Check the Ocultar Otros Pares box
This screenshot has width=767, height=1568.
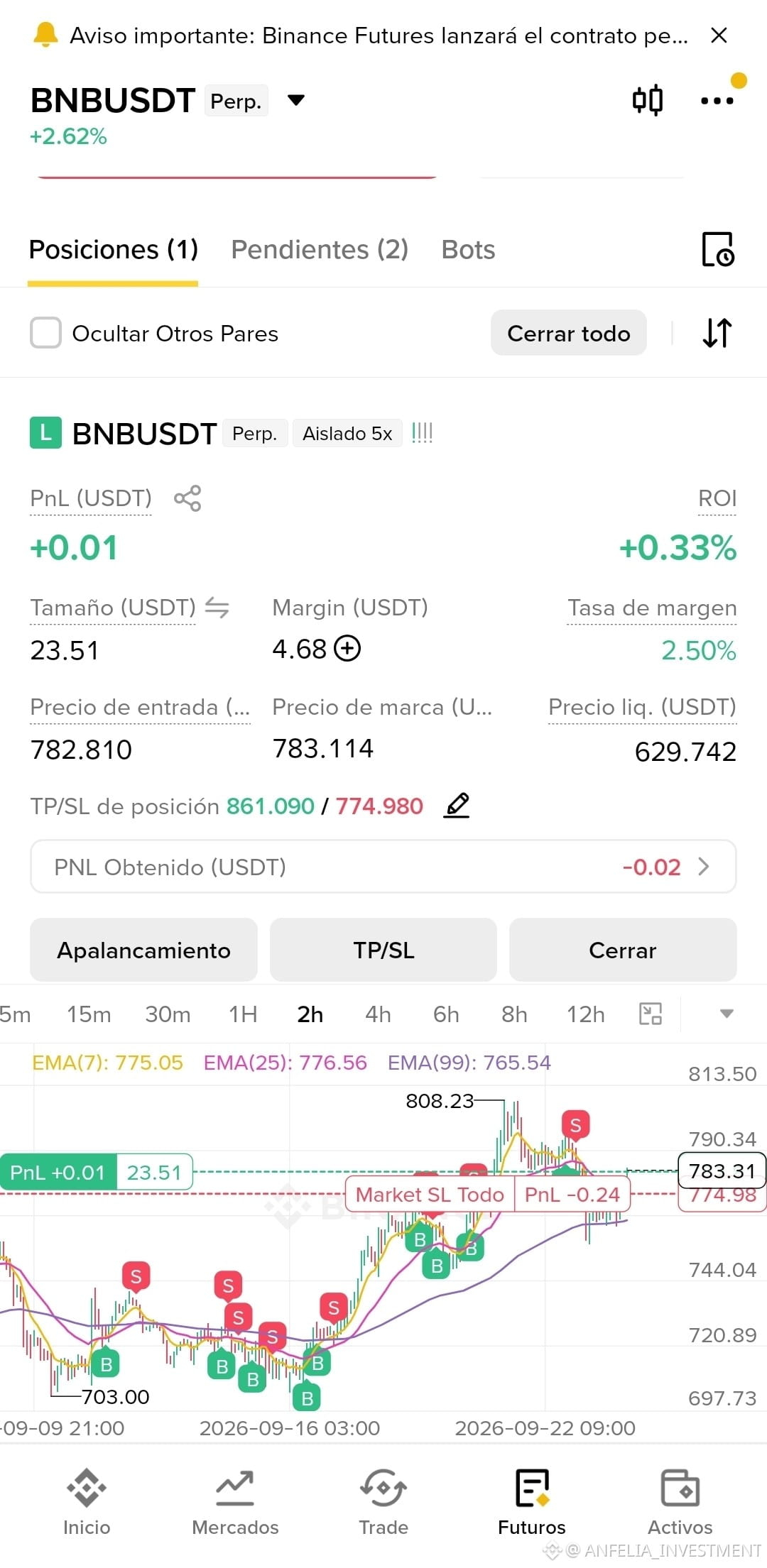click(45, 333)
